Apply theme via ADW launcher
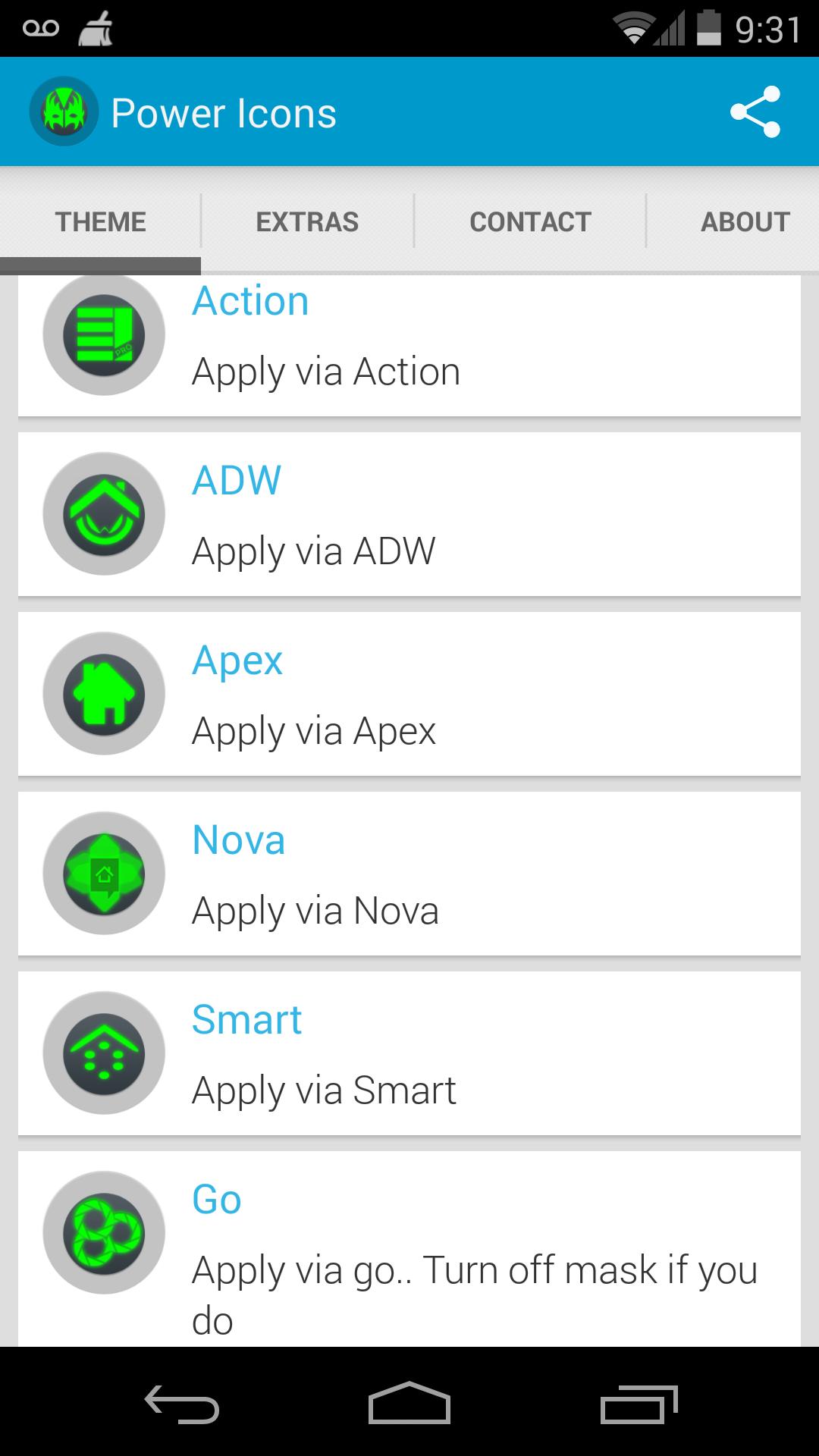 (x=409, y=515)
